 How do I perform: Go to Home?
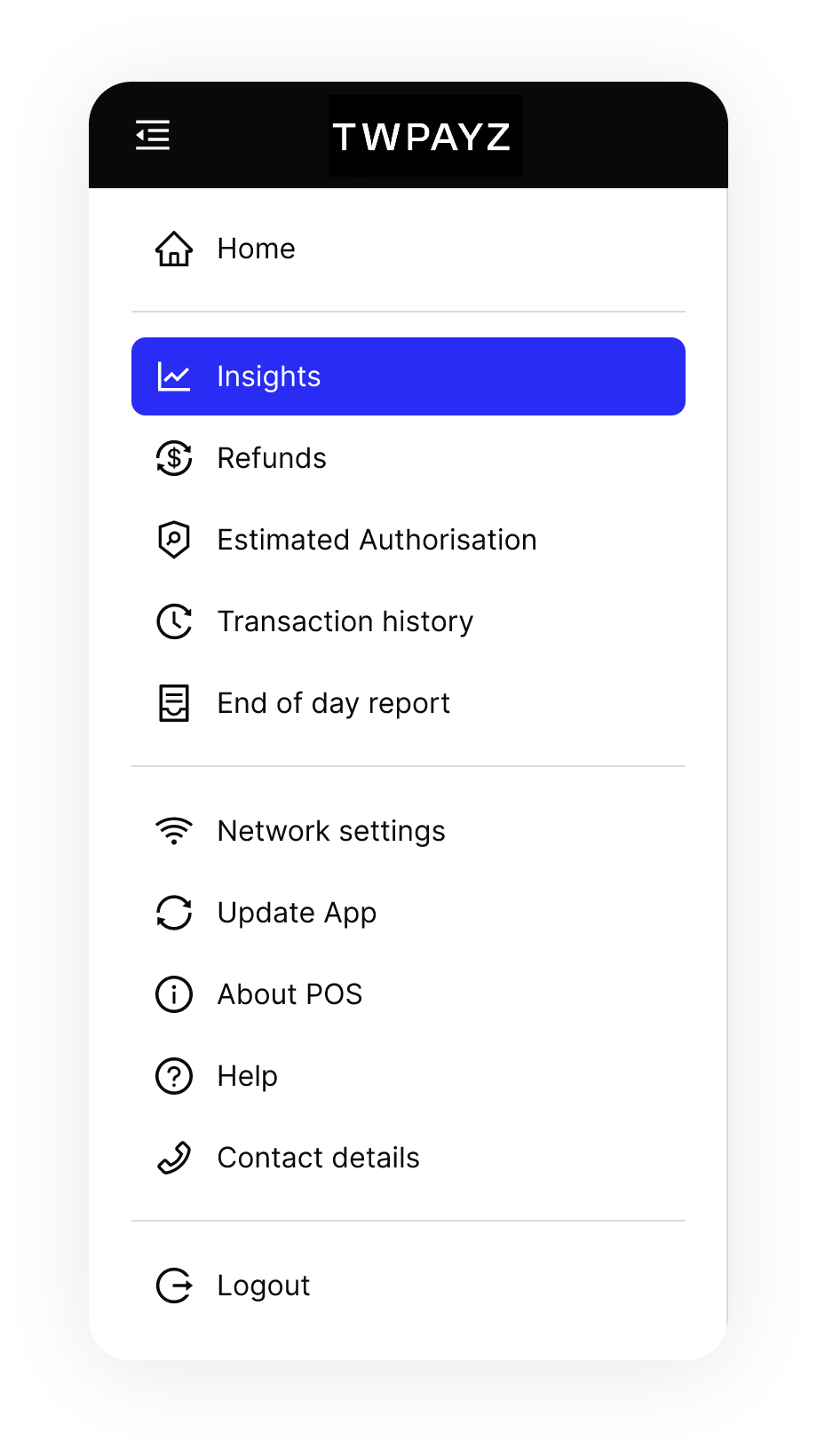coord(408,249)
